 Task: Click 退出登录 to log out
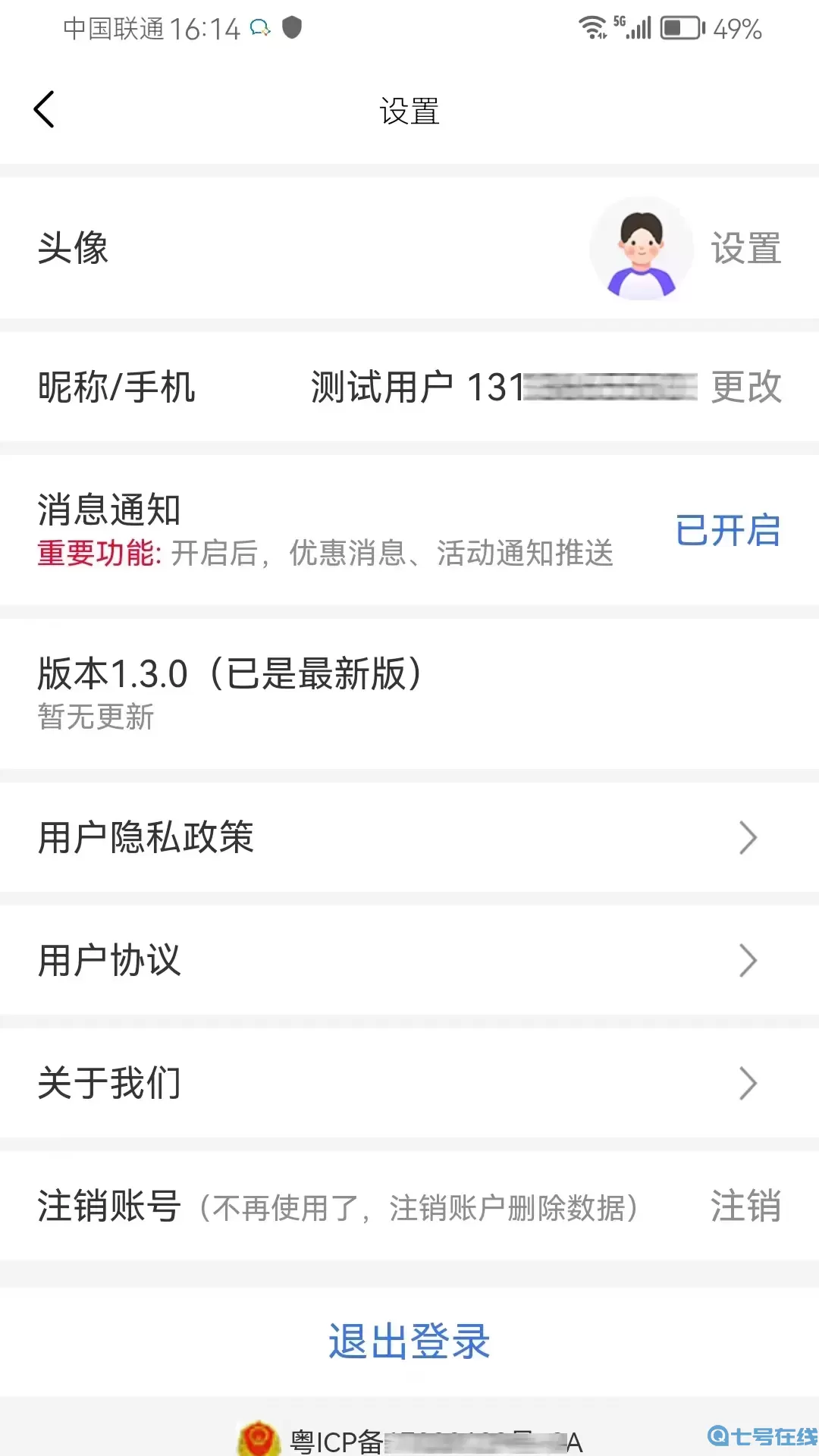409,1339
